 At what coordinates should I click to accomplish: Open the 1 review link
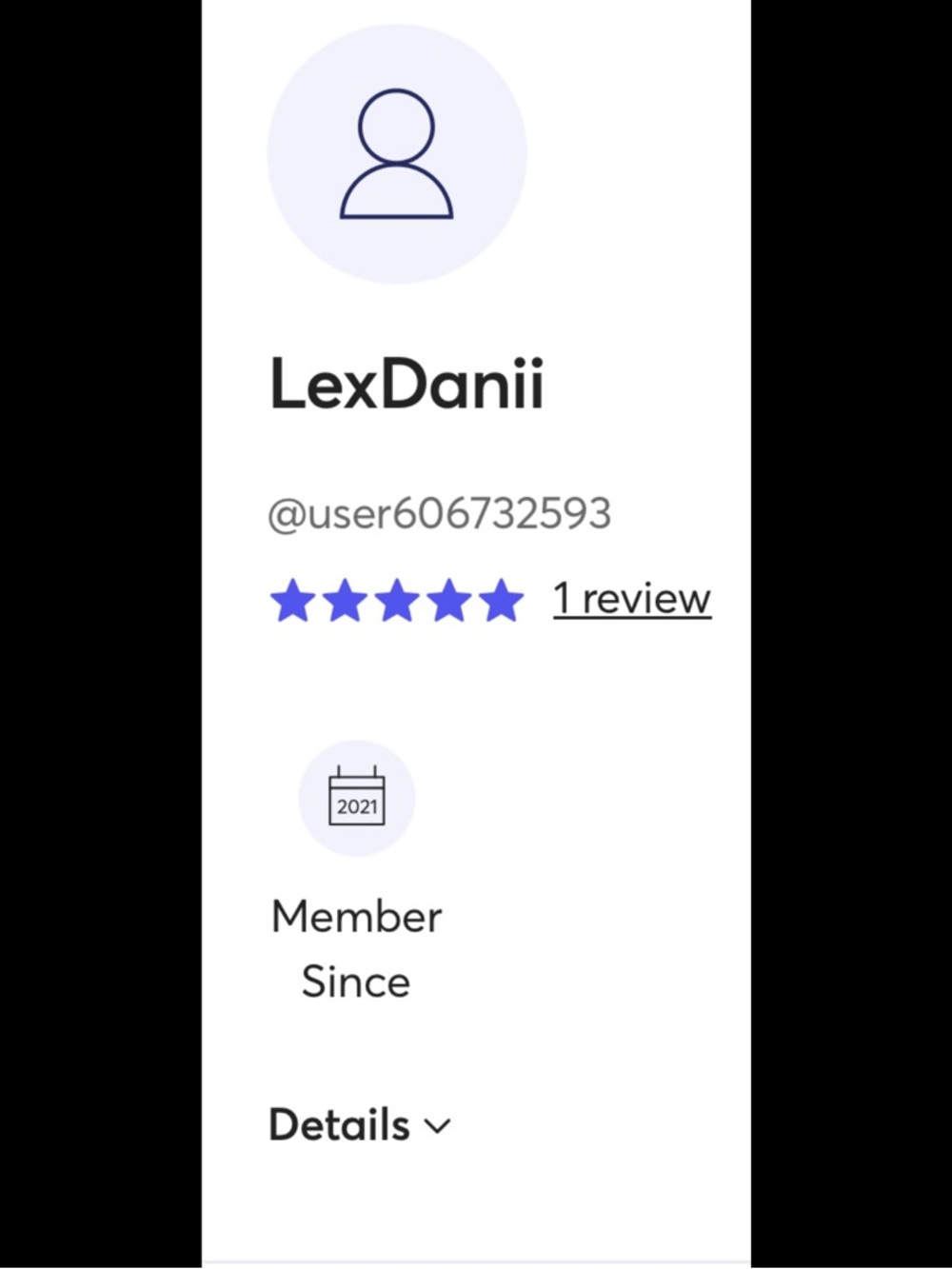[x=631, y=599]
